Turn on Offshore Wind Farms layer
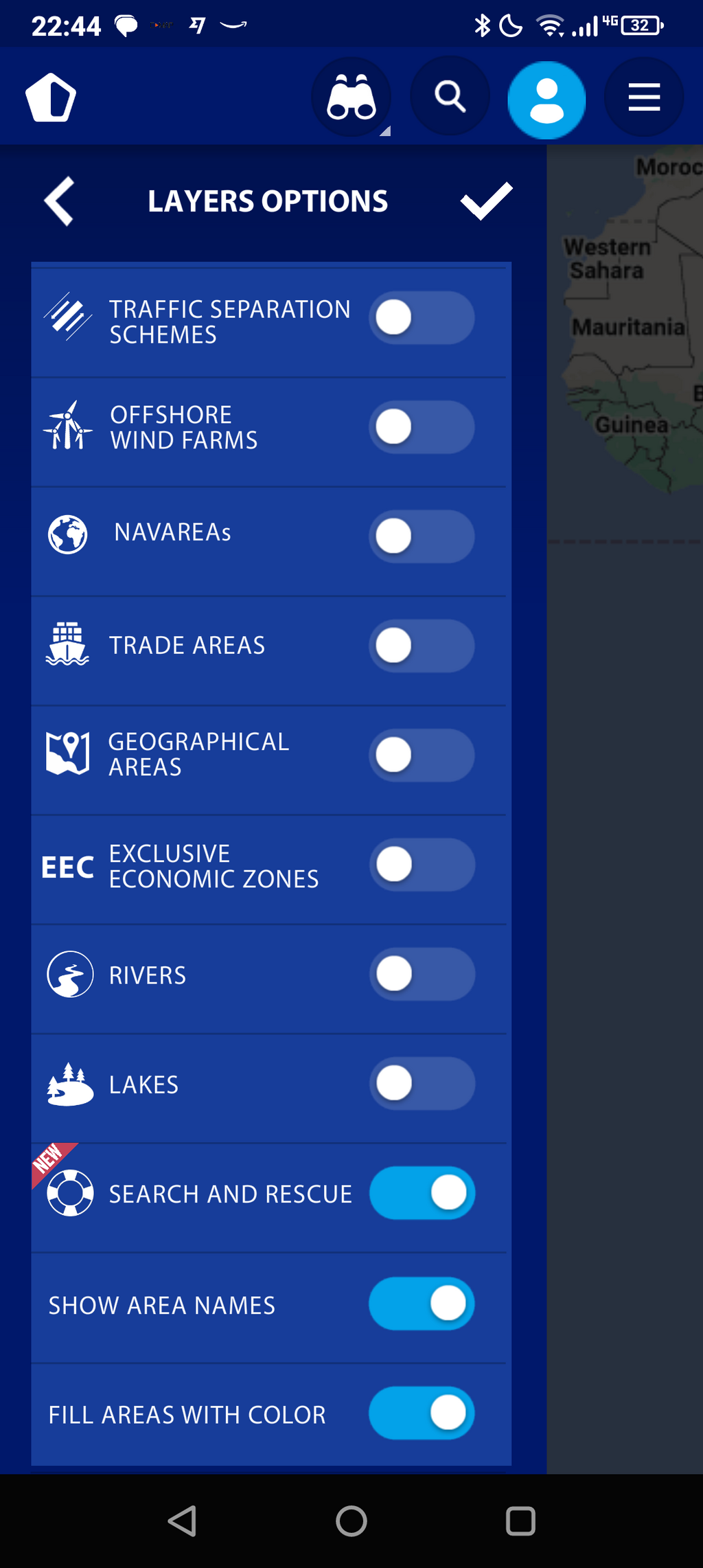 (x=422, y=427)
